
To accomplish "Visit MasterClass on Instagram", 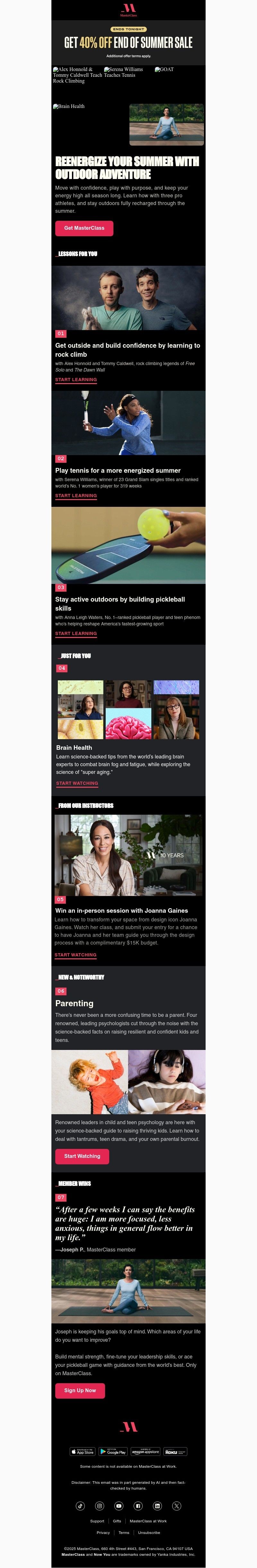I will pyautogui.click(x=99, y=1506).
